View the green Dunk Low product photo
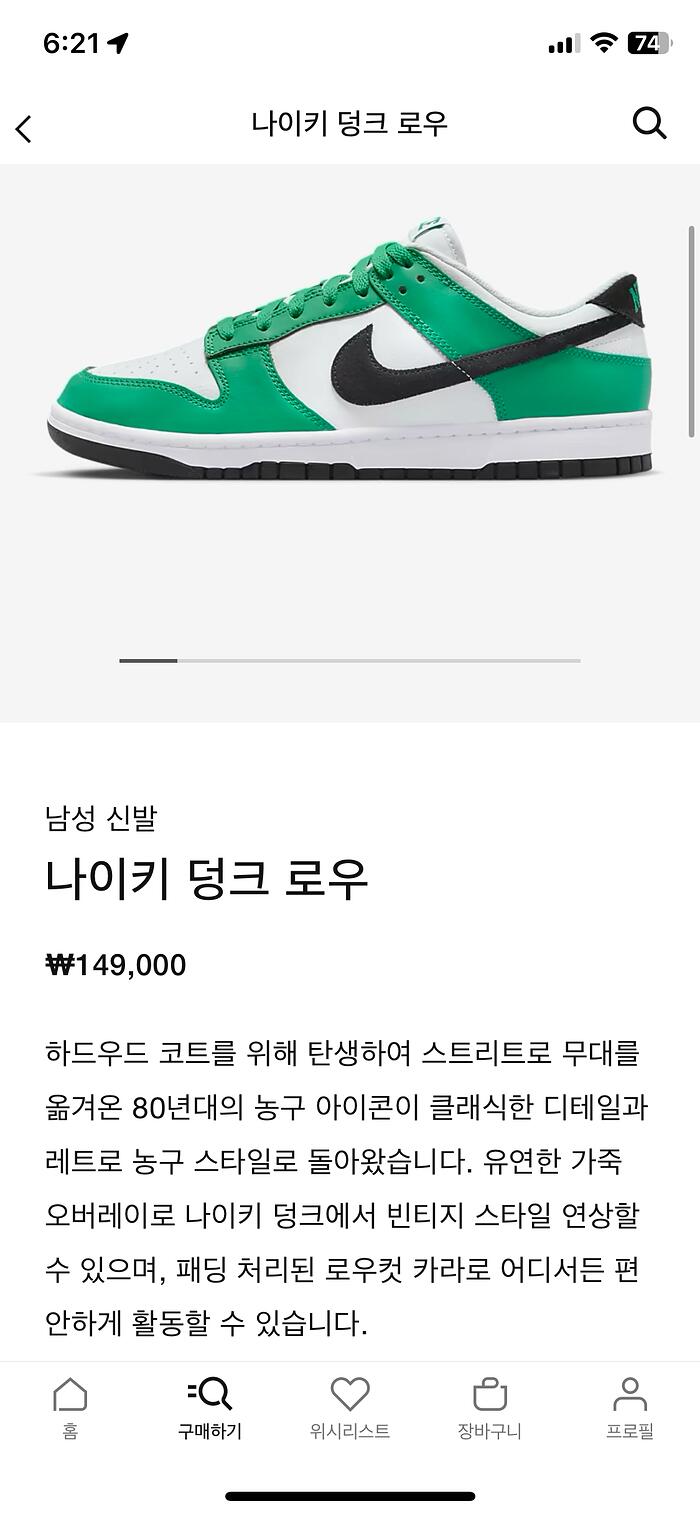Image resolution: width=700 pixels, height=1516 pixels. (350, 360)
